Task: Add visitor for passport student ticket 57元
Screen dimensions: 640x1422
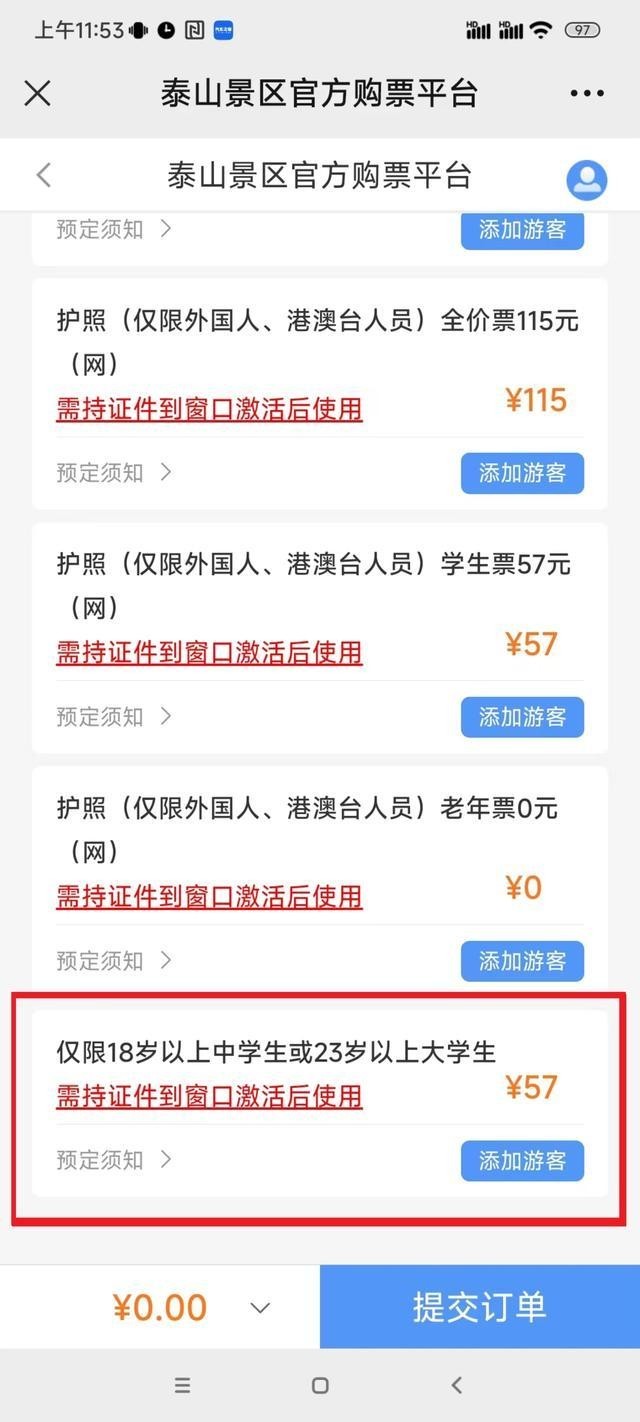Action: tap(522, 717)
